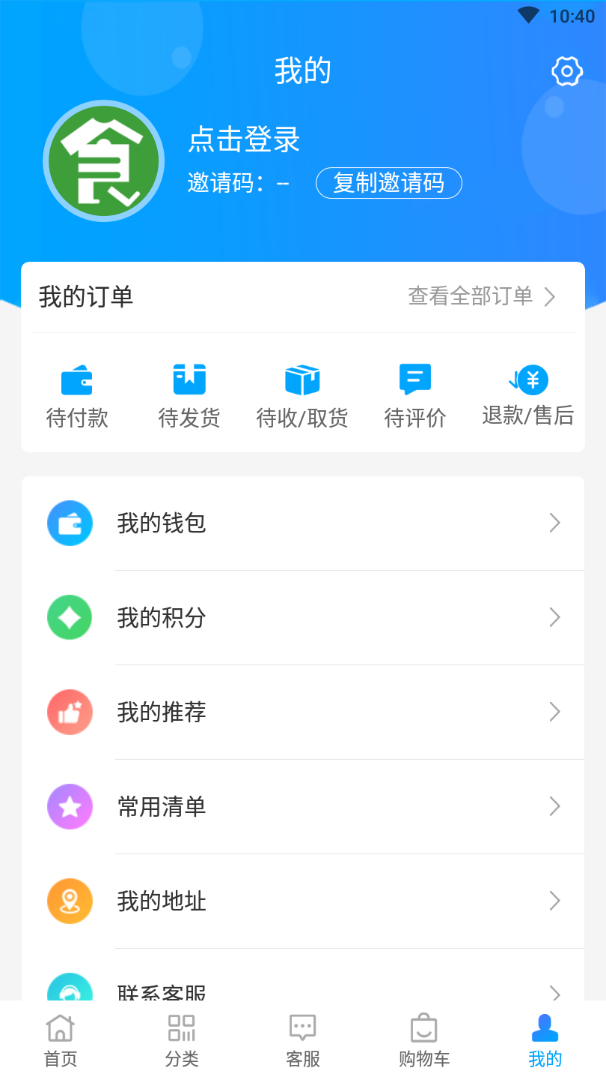Screen dimensions: 606x1080
Task: Open the 我的地址 addresses row
Action: pyautogui.click(x=303, y=901)
